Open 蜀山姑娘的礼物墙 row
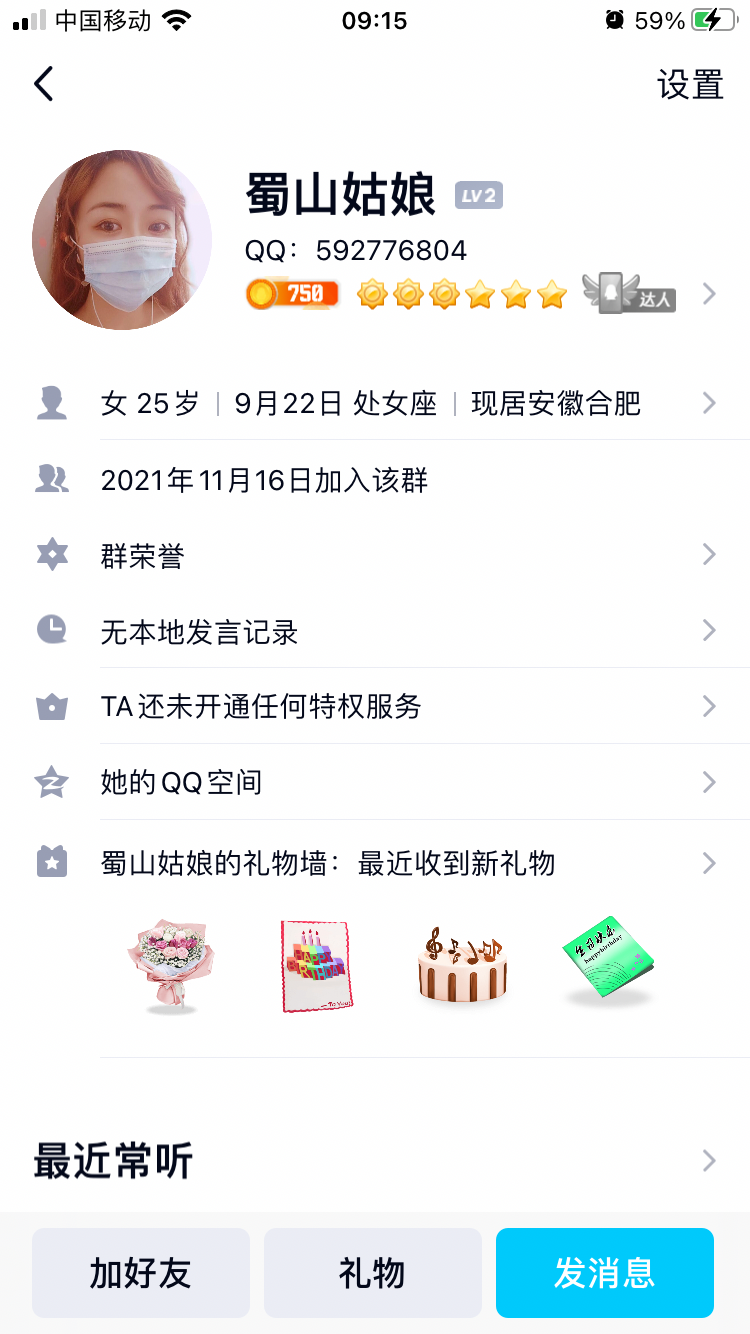Screen dimensions: 750x1334 point(400,863)
